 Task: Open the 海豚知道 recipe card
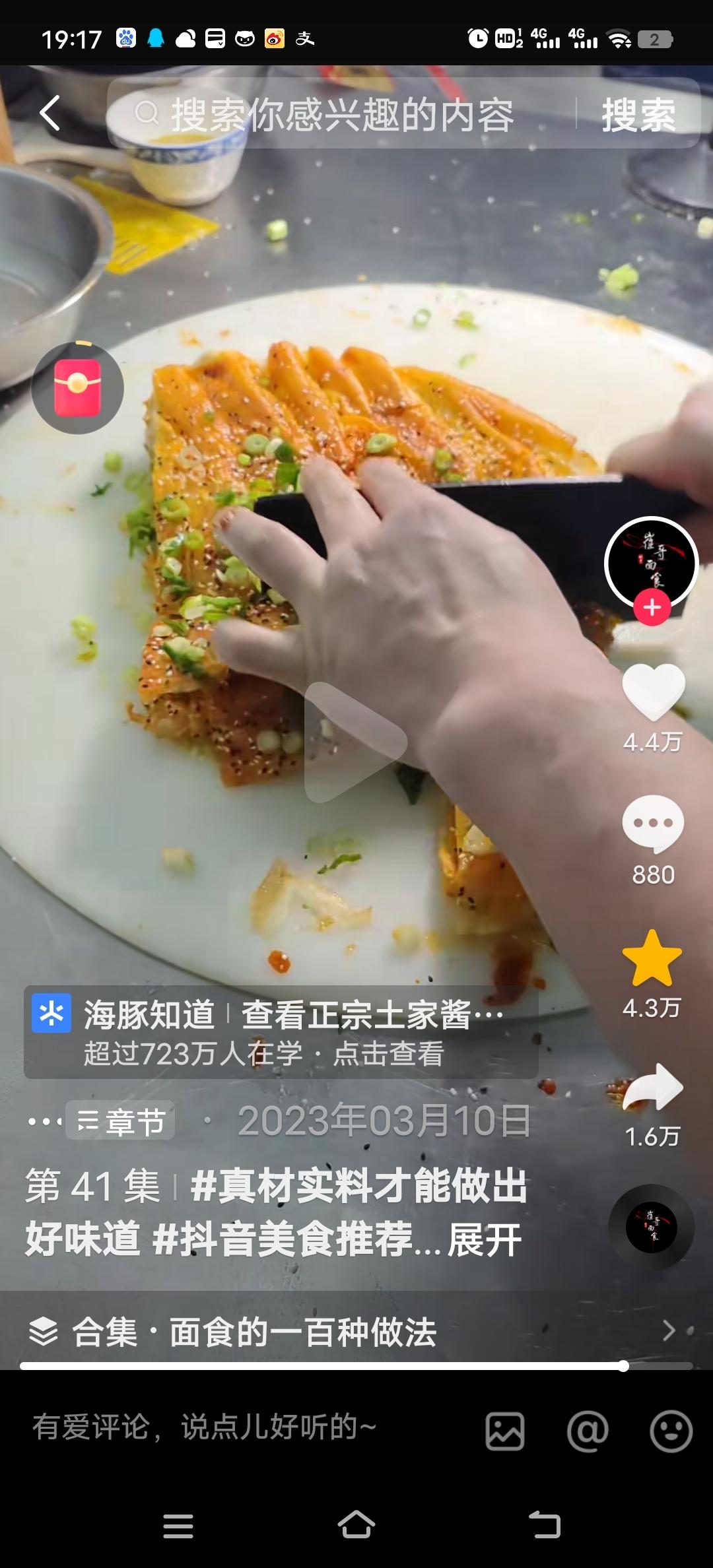(x=281, y=1033)
